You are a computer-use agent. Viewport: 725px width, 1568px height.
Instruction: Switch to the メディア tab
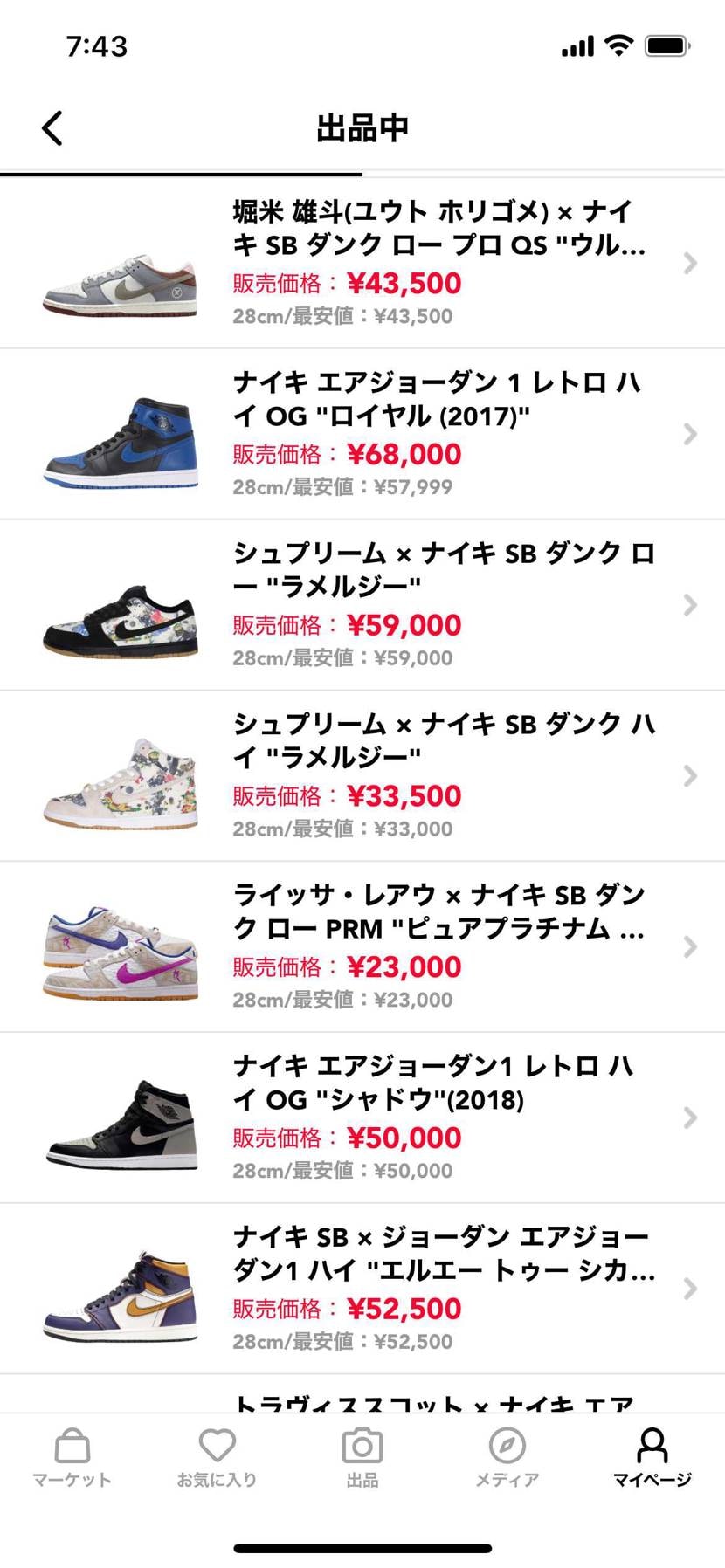click(507, 1457)
